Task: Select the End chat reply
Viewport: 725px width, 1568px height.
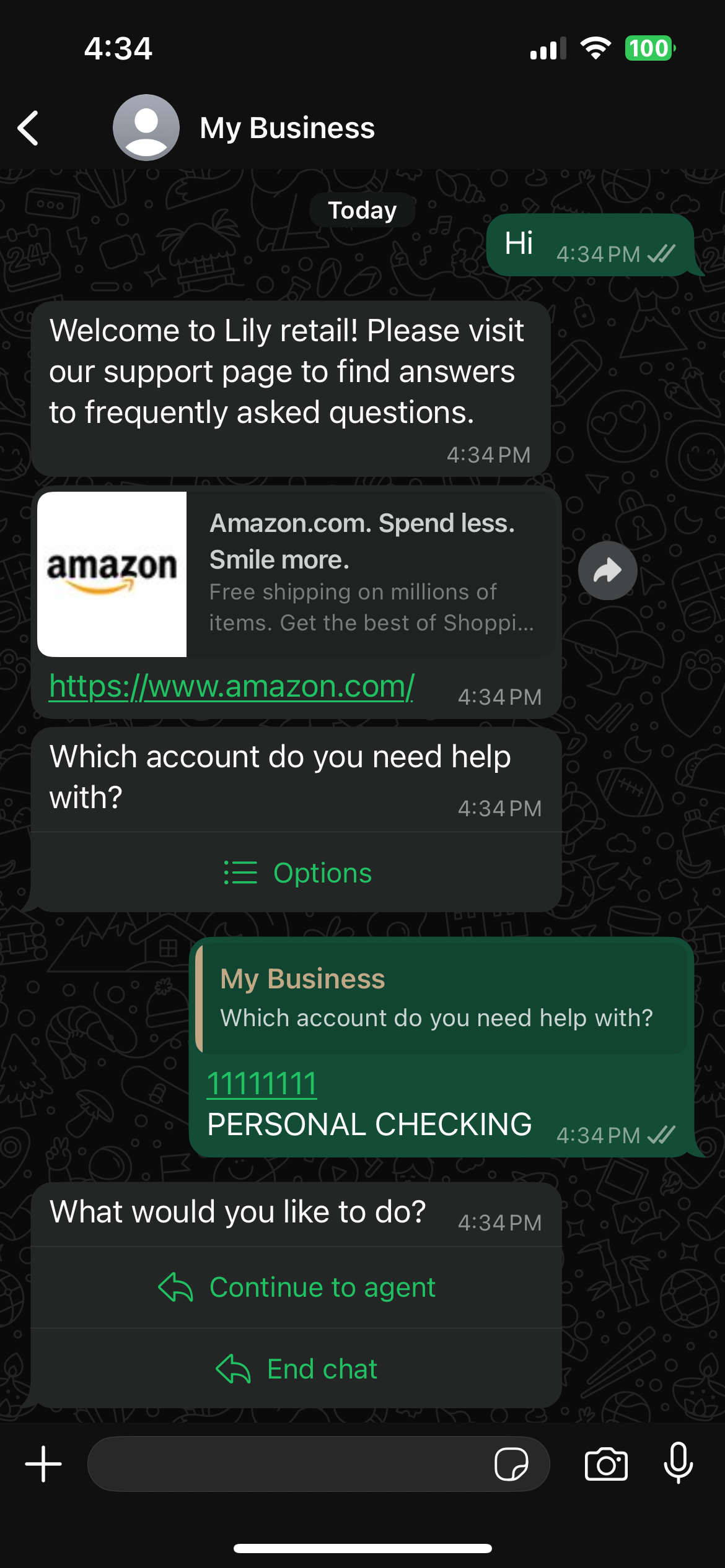Action: click(x=299, y=1369)
